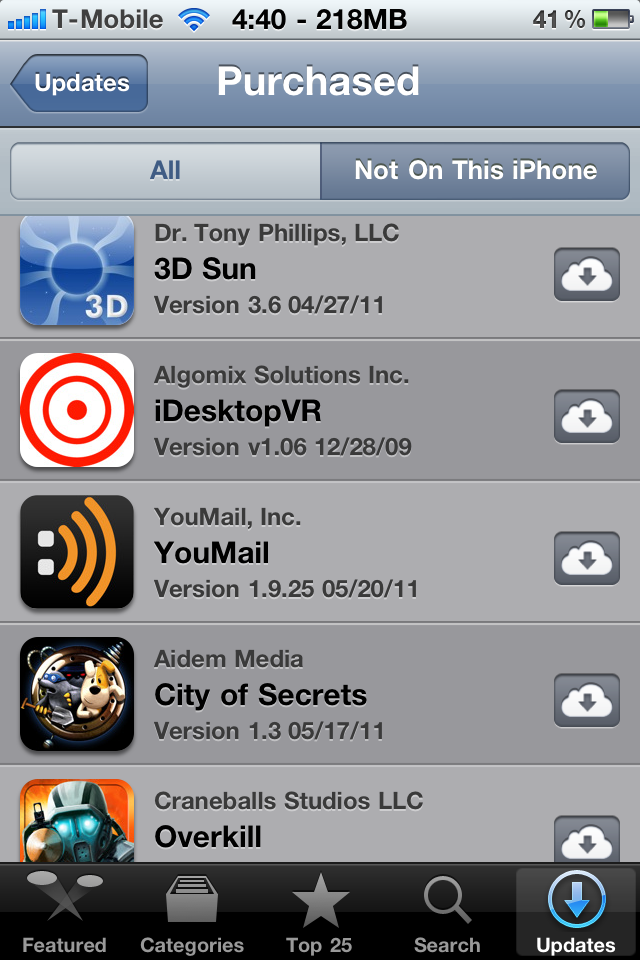Image resolution: width=640 pixels, height=960 pixels.
Task: Download iDesktopVR from the cloud
Action: click(x=587, y=416)
